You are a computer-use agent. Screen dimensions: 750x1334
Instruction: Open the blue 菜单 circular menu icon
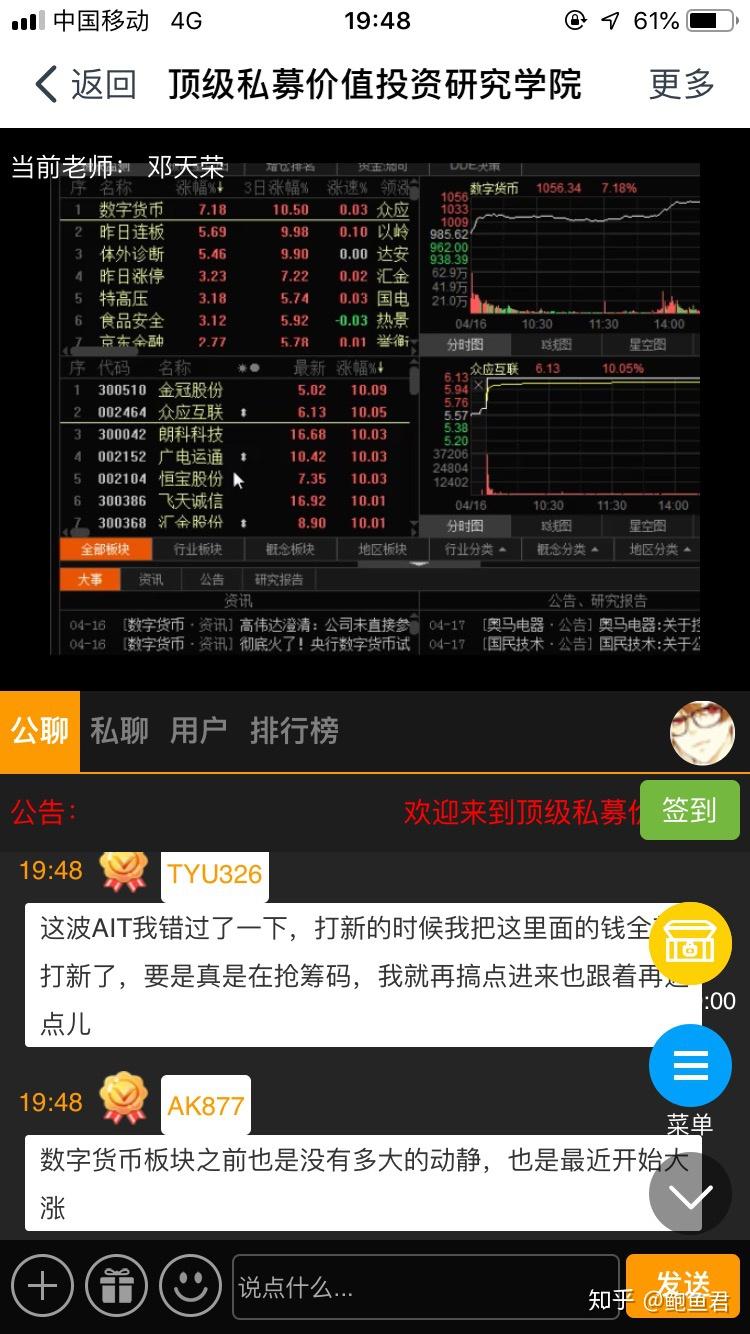coord(690,1066)
